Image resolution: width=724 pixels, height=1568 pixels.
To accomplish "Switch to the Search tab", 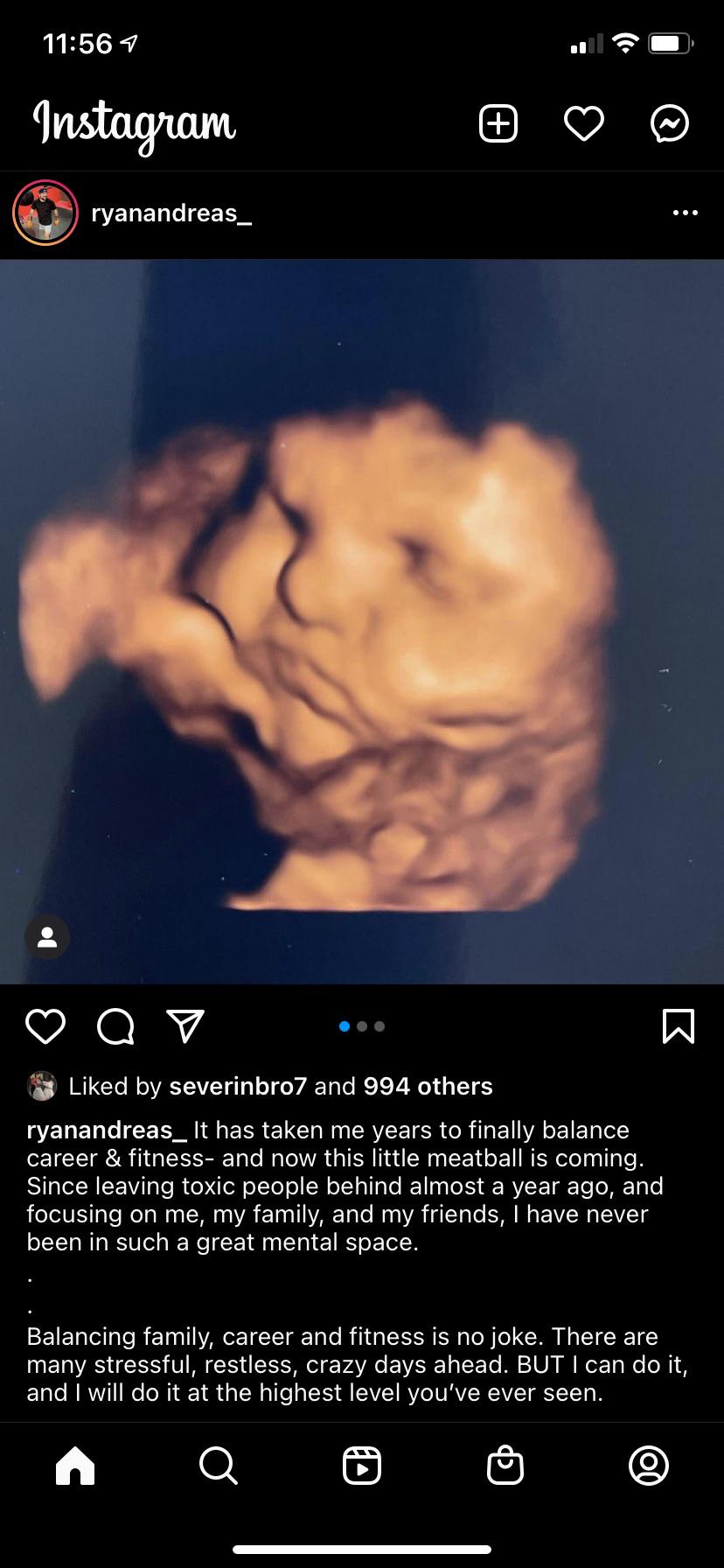I will 218,1465.
